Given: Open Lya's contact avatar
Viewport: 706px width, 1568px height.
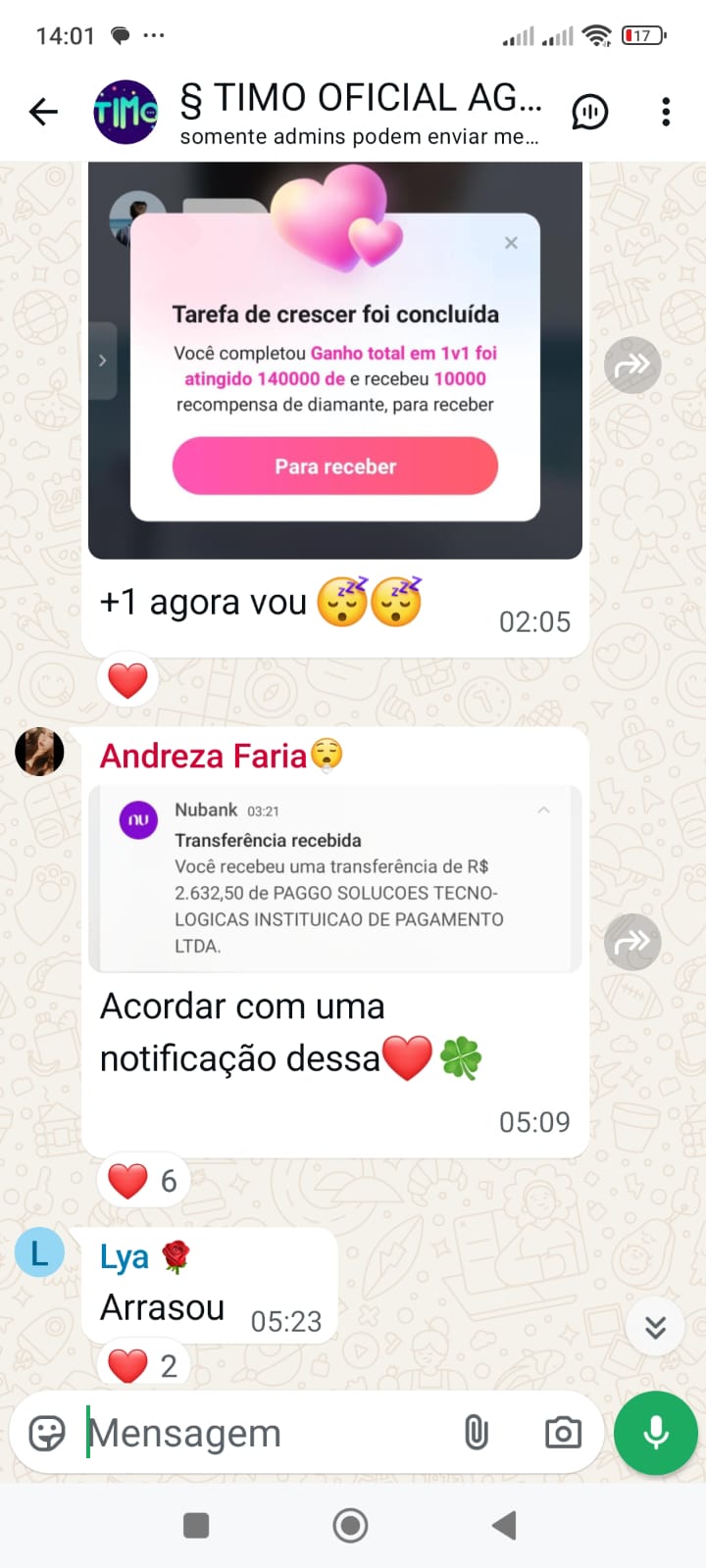Looking at the screenshot, I should (x=39, y=1252).
